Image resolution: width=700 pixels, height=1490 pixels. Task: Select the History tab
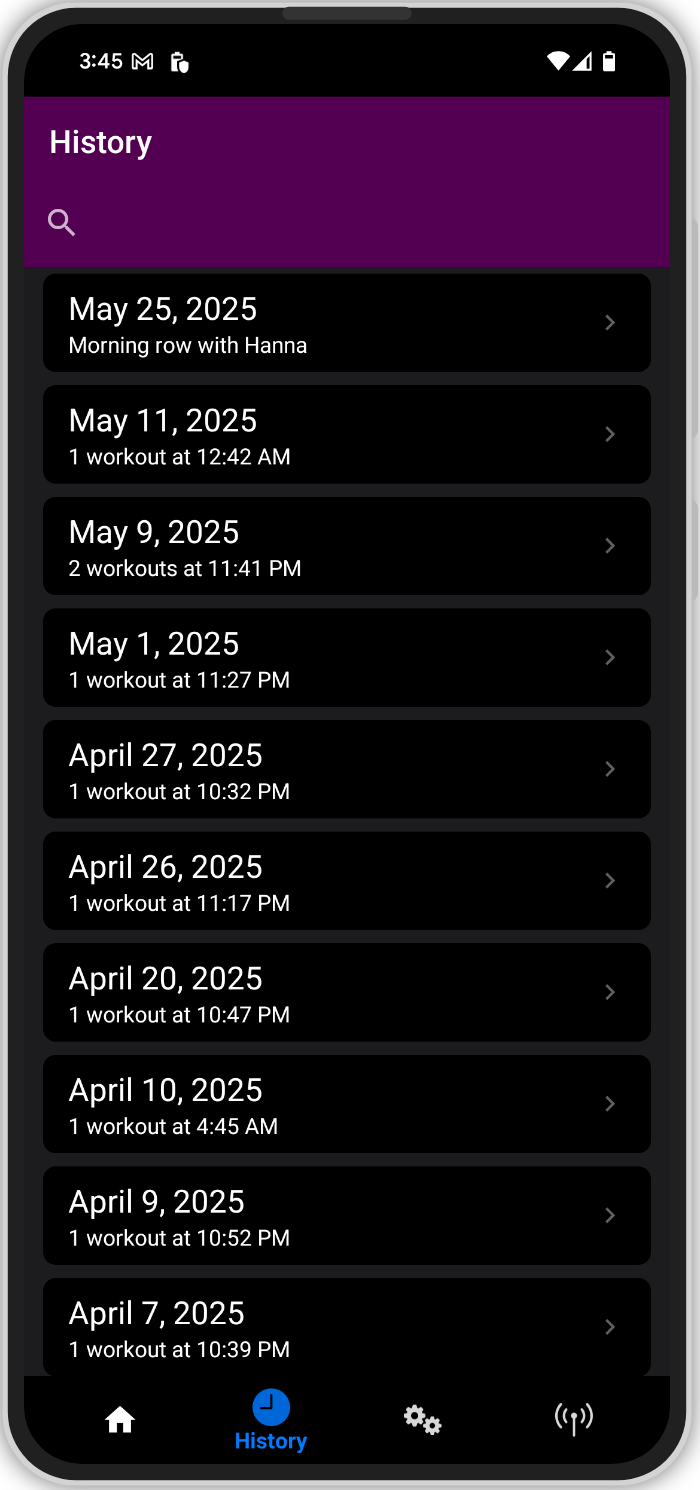tap(271, 1420)
